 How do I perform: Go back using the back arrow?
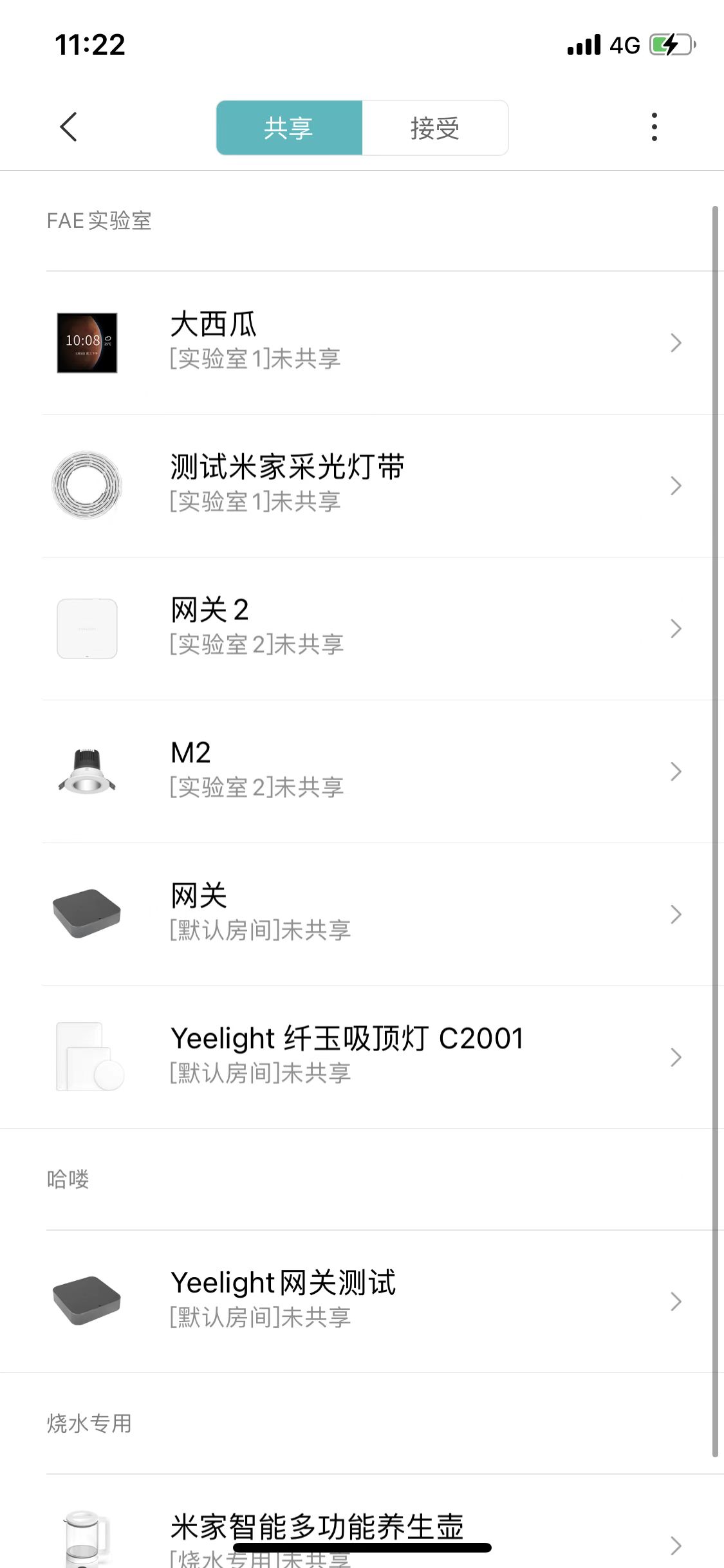pos(69,127)
